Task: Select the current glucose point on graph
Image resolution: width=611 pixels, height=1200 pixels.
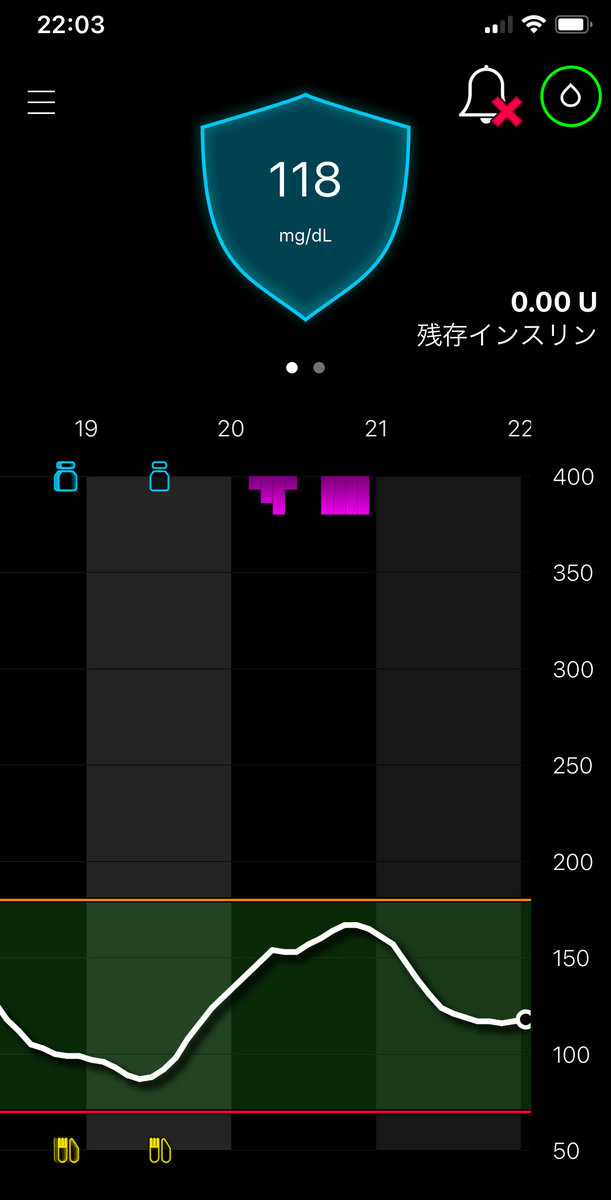Action: [x=523, y=1020]
